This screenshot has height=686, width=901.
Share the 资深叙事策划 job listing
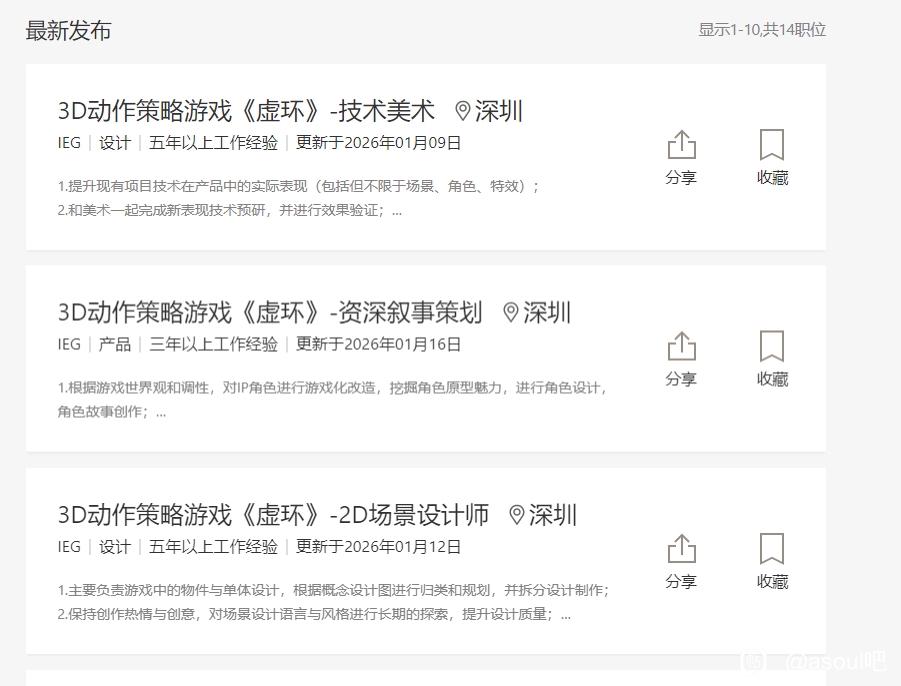pos(681,359)
